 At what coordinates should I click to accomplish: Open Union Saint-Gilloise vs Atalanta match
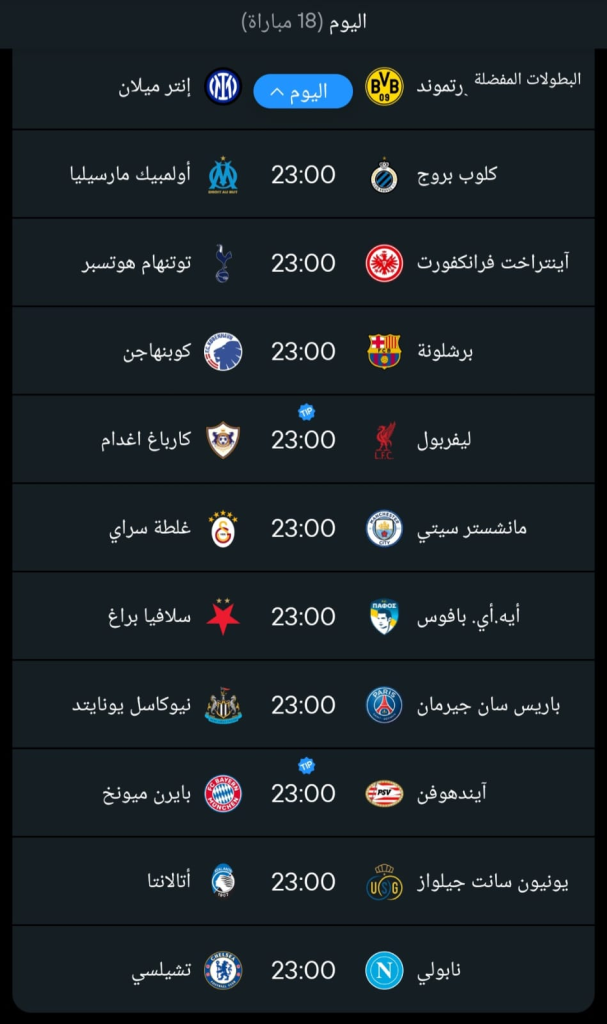(303, 882)
